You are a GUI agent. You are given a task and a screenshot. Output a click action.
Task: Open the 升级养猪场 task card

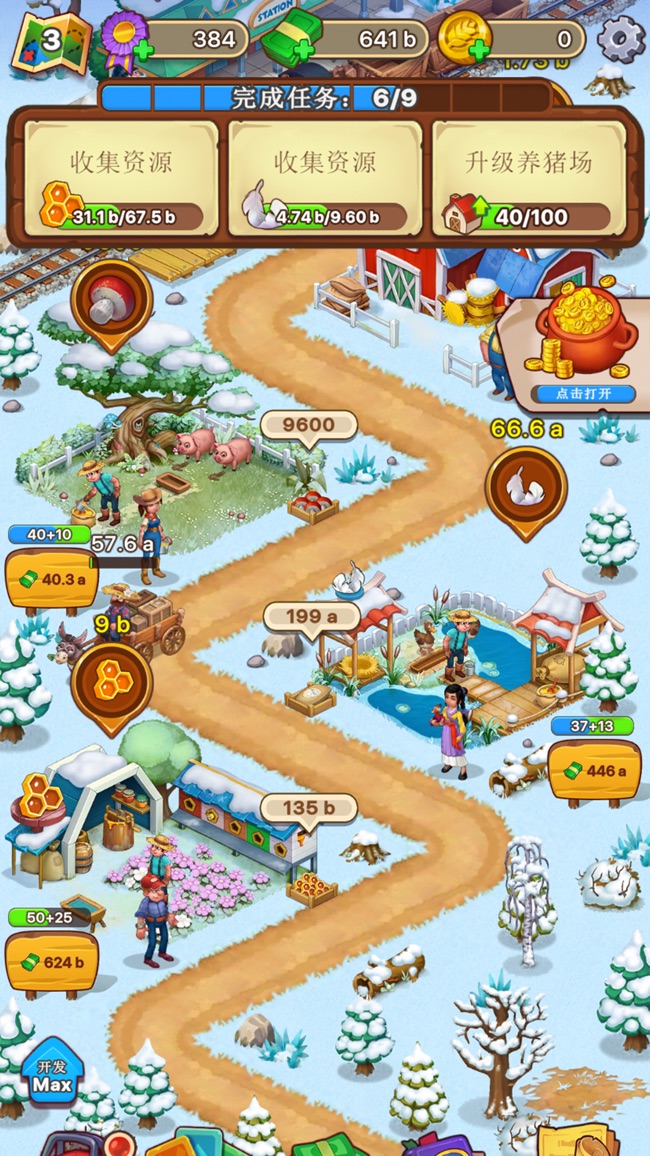pyautogui.click(x=529, y=179)
